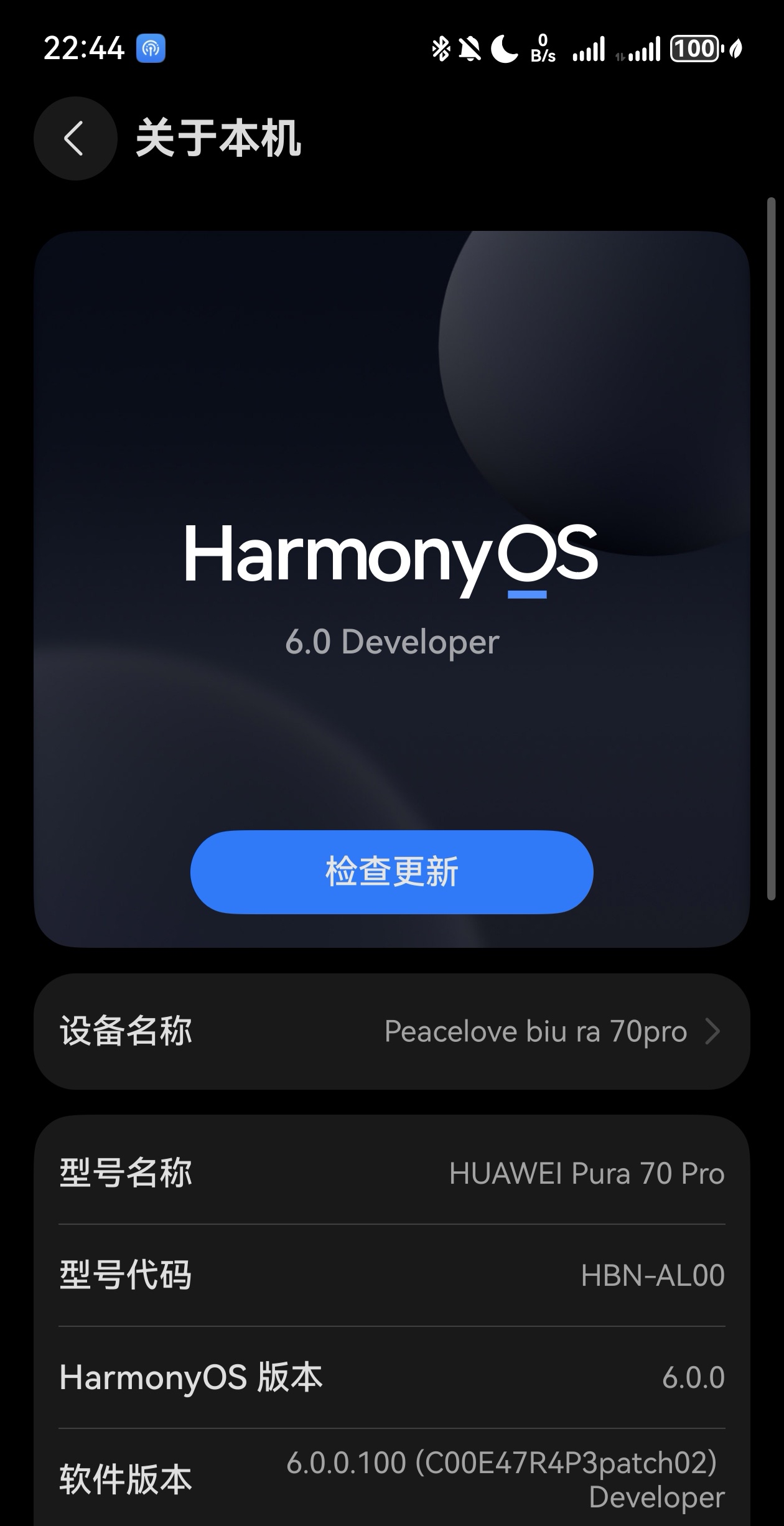
Task: Open the 设备名称 row
Action: pyautogui.click(x=391, y=1031)
